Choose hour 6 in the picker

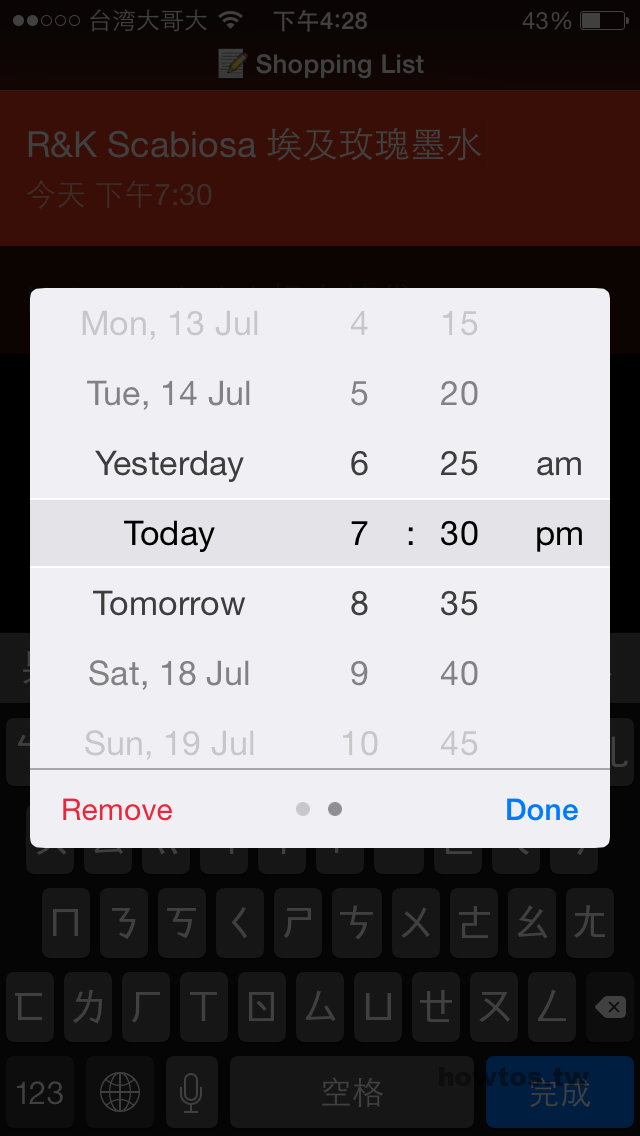[x=360, y=464]
